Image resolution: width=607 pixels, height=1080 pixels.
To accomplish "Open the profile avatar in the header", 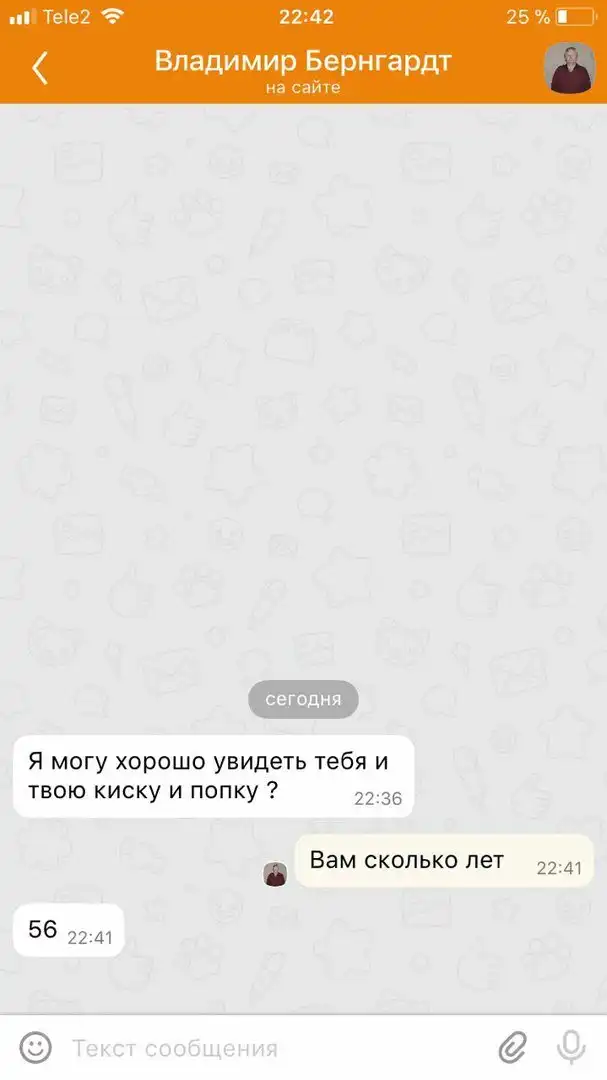I will click(568, 68).
